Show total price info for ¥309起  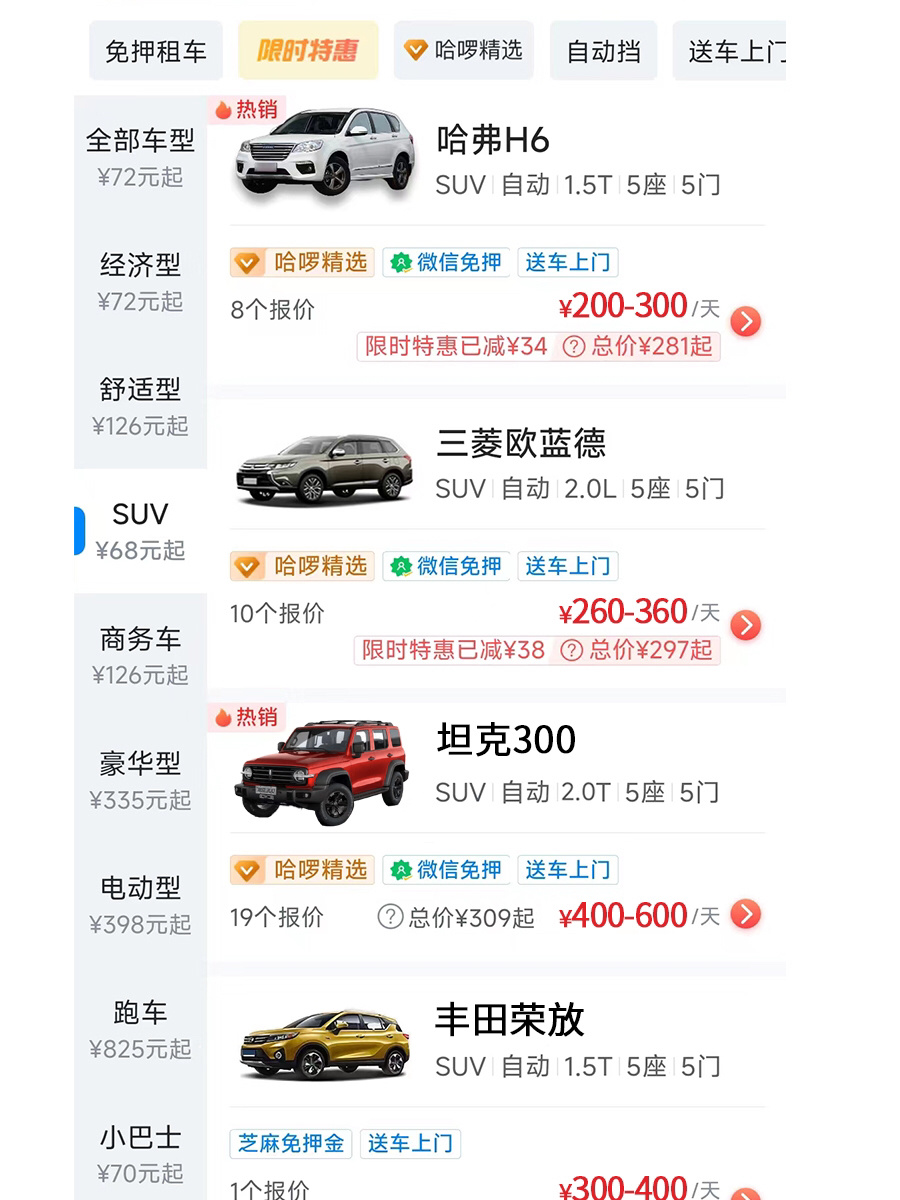click(x=456, y=917)
